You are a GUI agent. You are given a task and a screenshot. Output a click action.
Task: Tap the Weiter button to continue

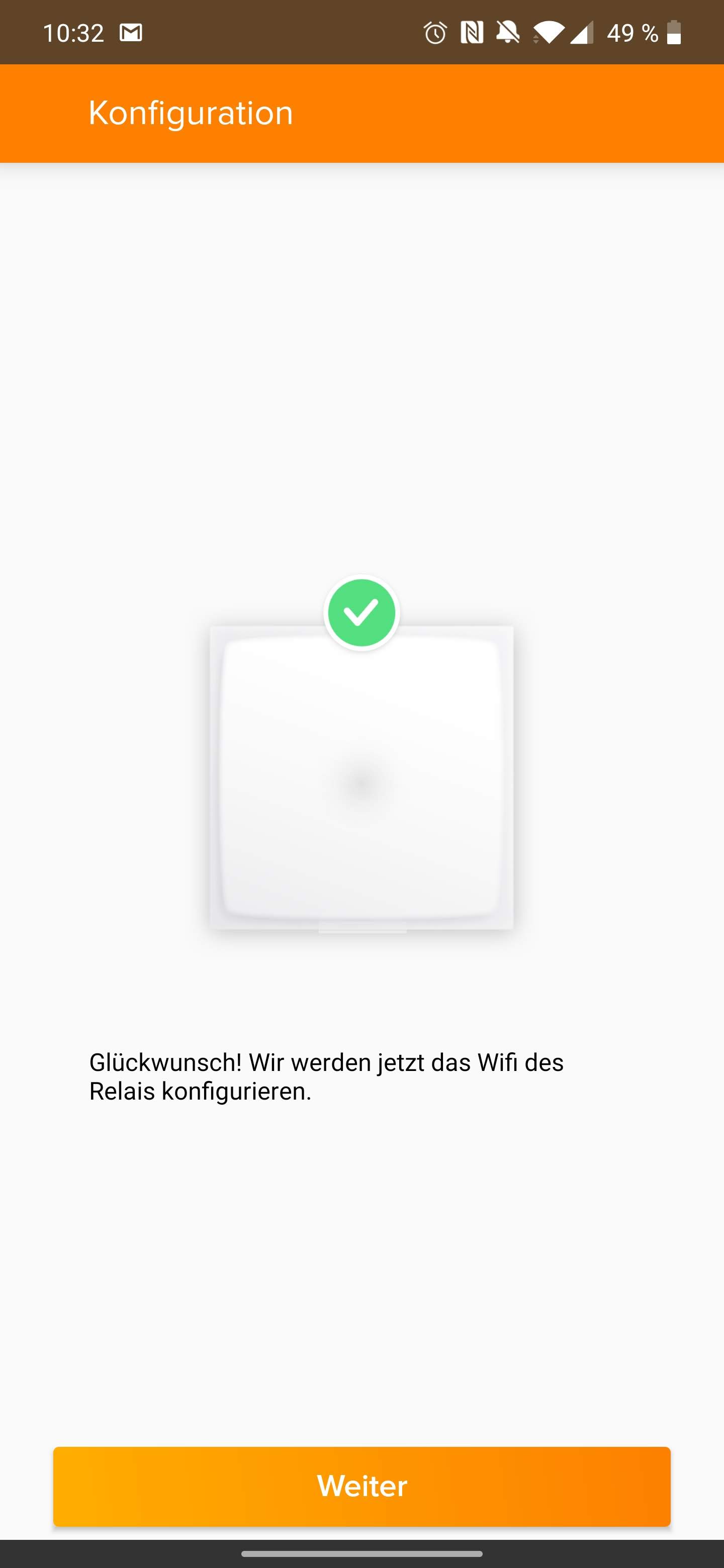click(x=361, y=1486)
